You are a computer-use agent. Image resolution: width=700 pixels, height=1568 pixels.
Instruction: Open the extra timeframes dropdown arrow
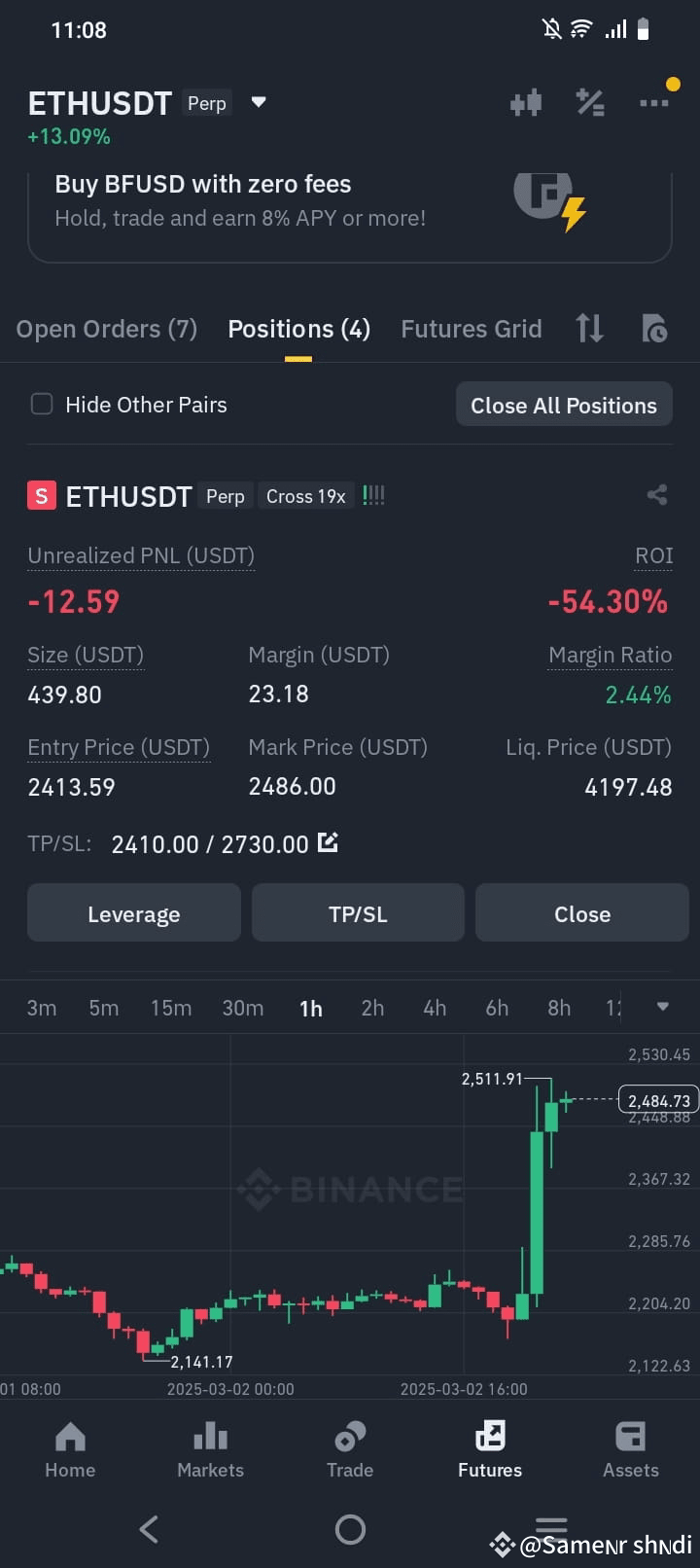[662, 1008]
